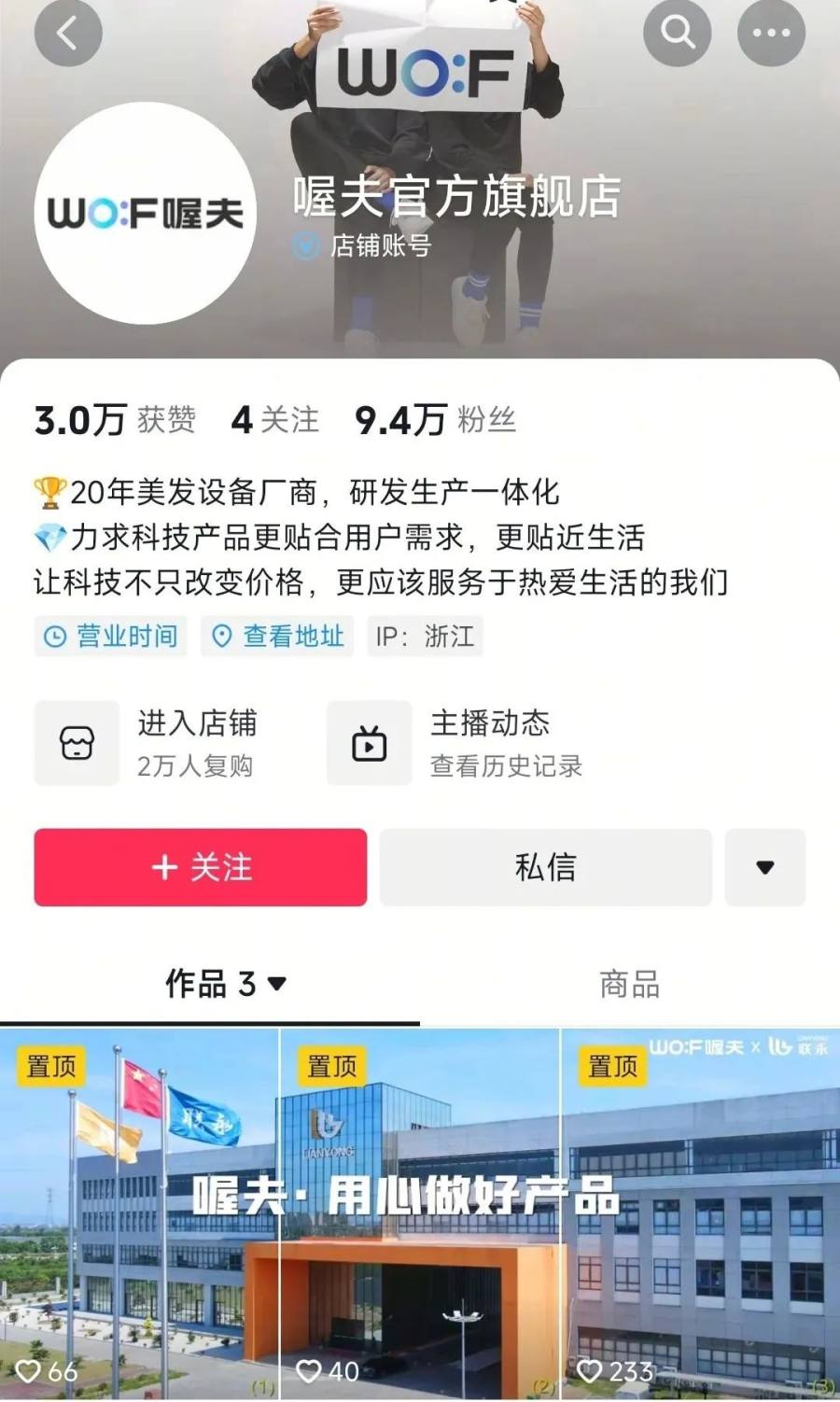Image resolution: width=840 pixels, height=1402 pixels.
Task: Open the three-dot overflow menu
Action: [x=771, y=34]
